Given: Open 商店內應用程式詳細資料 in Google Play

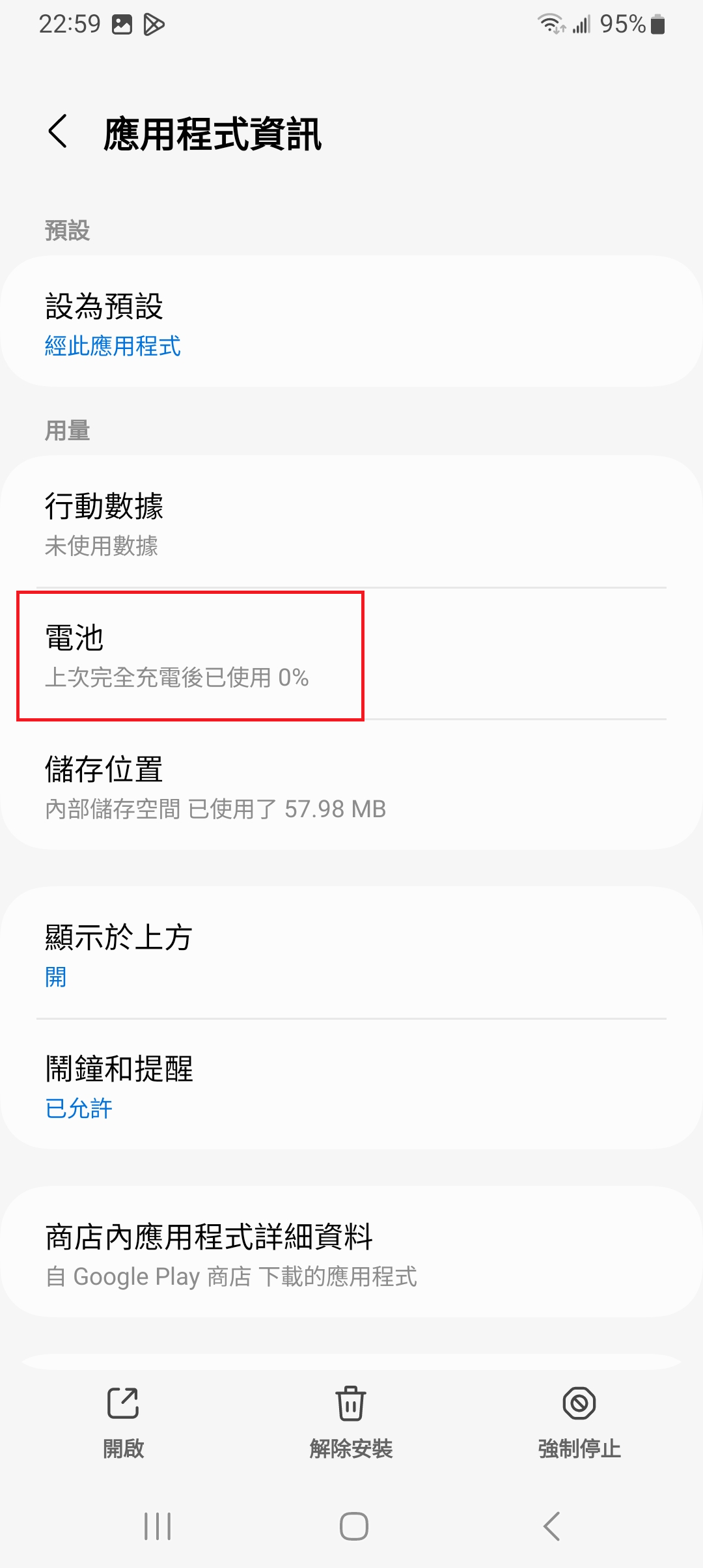Looking at the screenshot, I should click(x=351, y=1253).
